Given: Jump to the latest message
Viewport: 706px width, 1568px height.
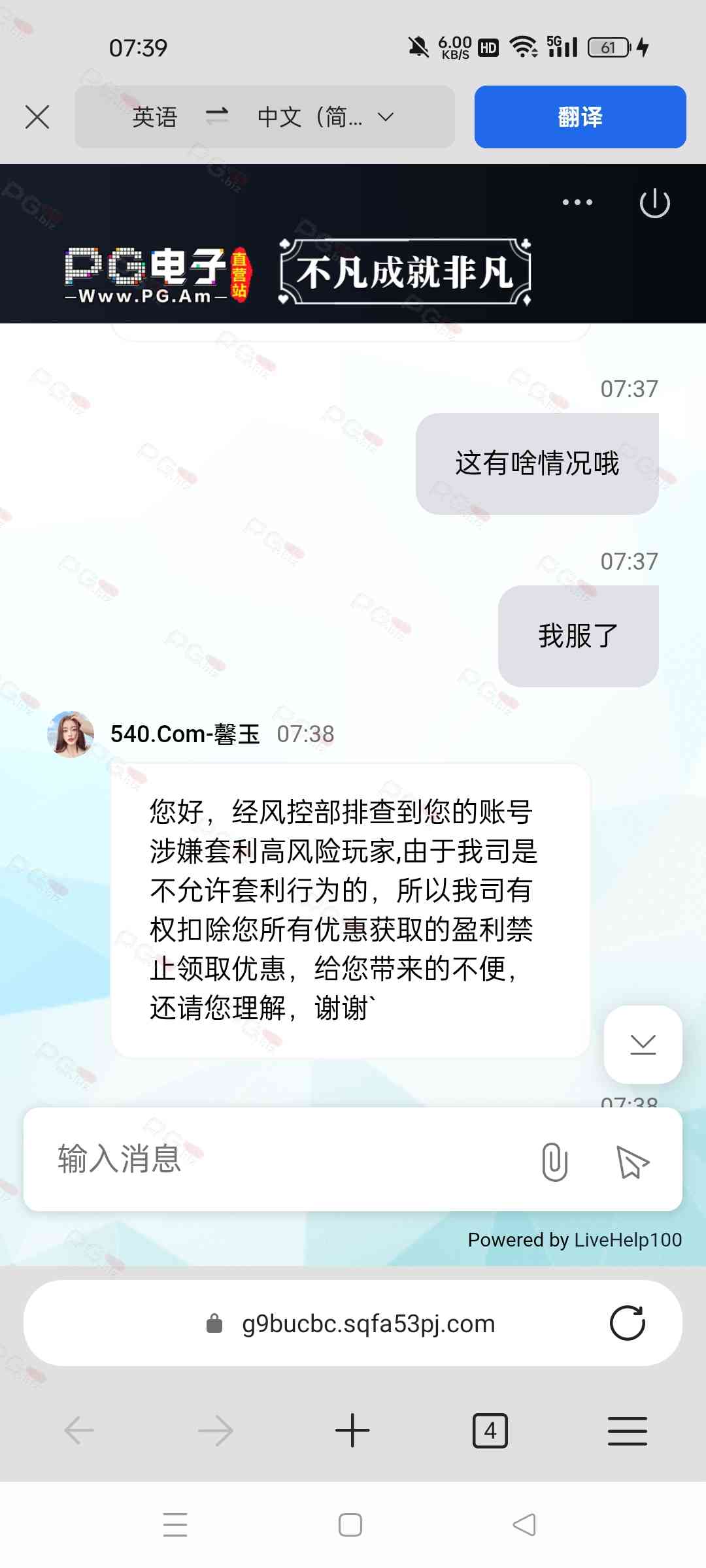Looking at the screenshot, I should point(643,1044).
